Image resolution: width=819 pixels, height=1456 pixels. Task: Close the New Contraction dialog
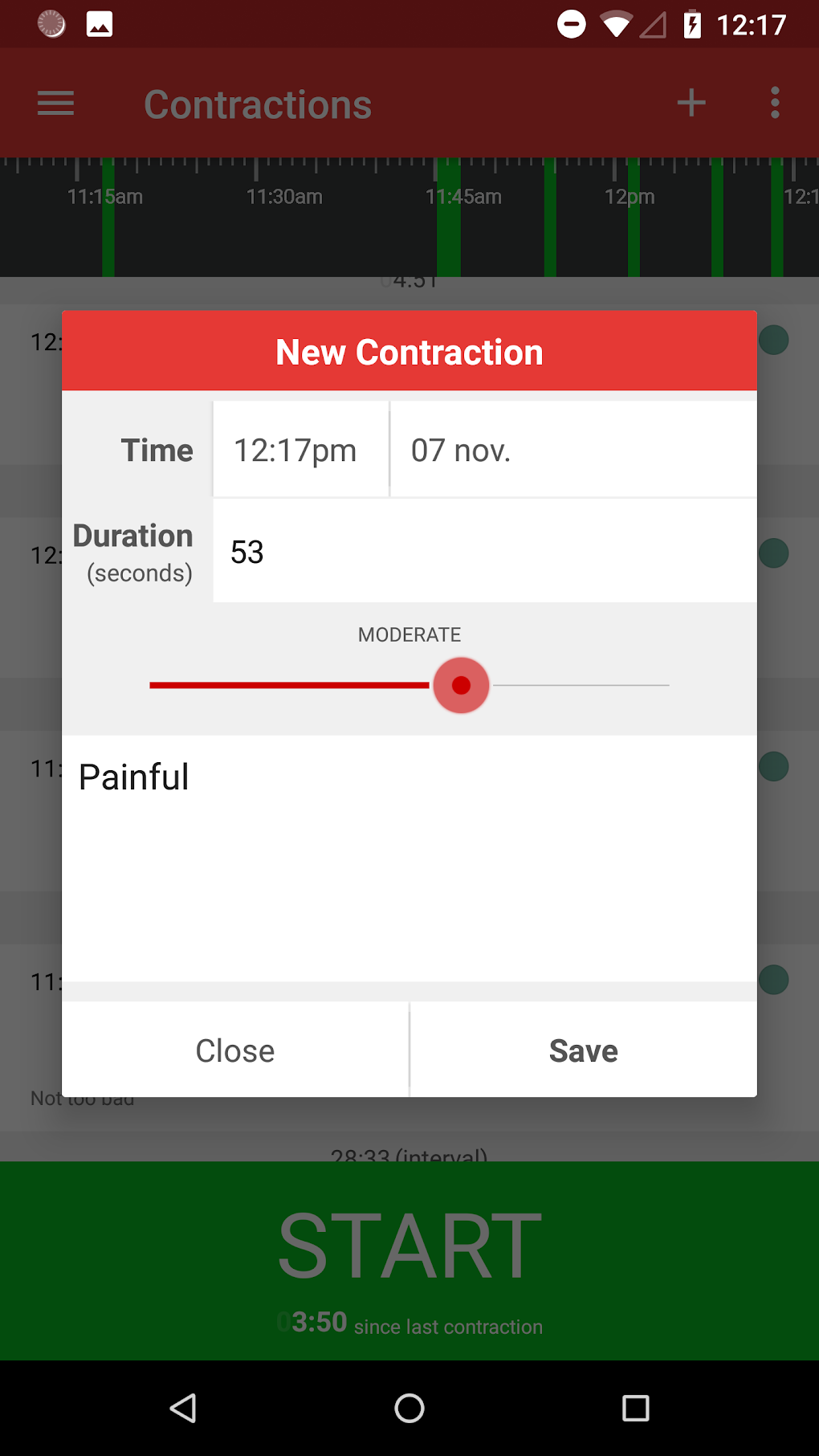coord(235,1050)
